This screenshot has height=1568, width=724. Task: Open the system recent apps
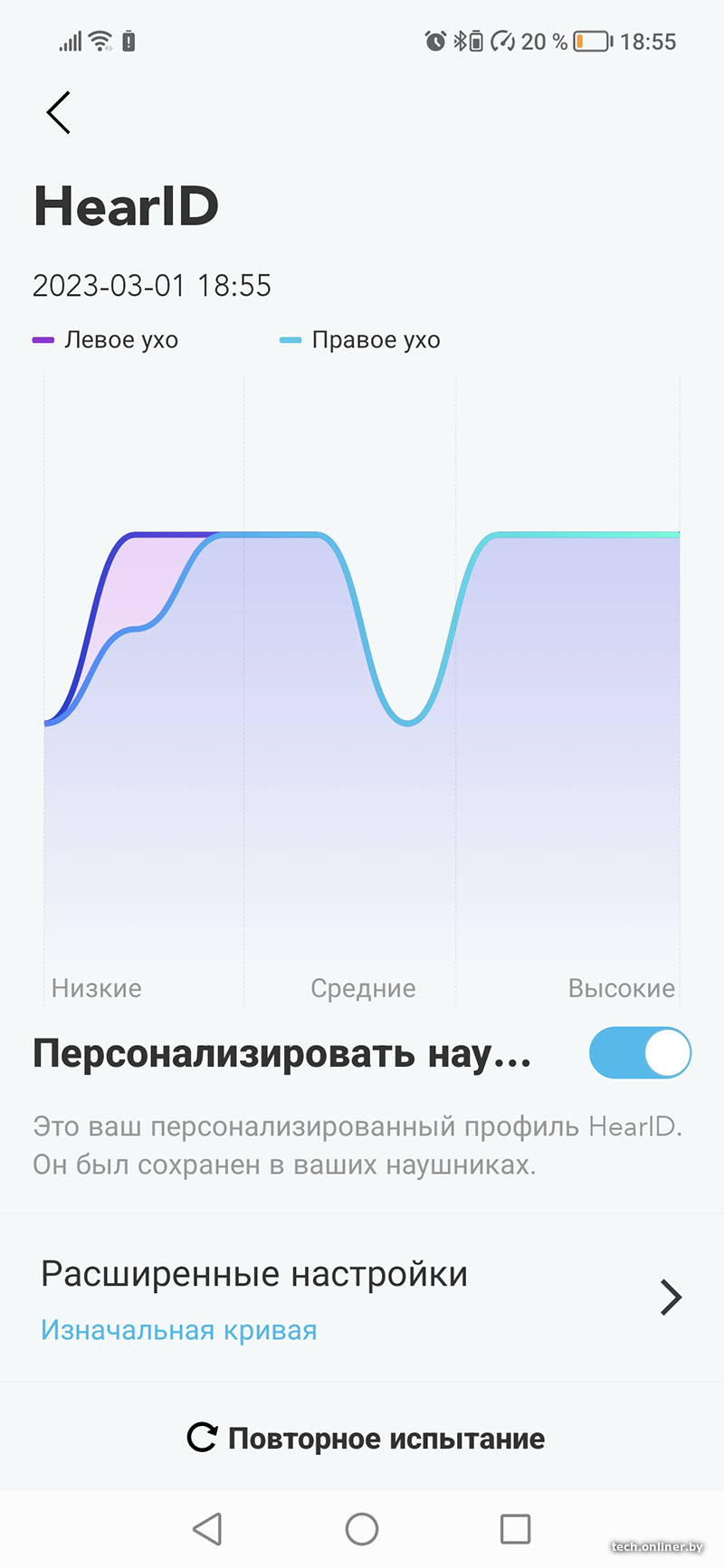coord(515,1529)
